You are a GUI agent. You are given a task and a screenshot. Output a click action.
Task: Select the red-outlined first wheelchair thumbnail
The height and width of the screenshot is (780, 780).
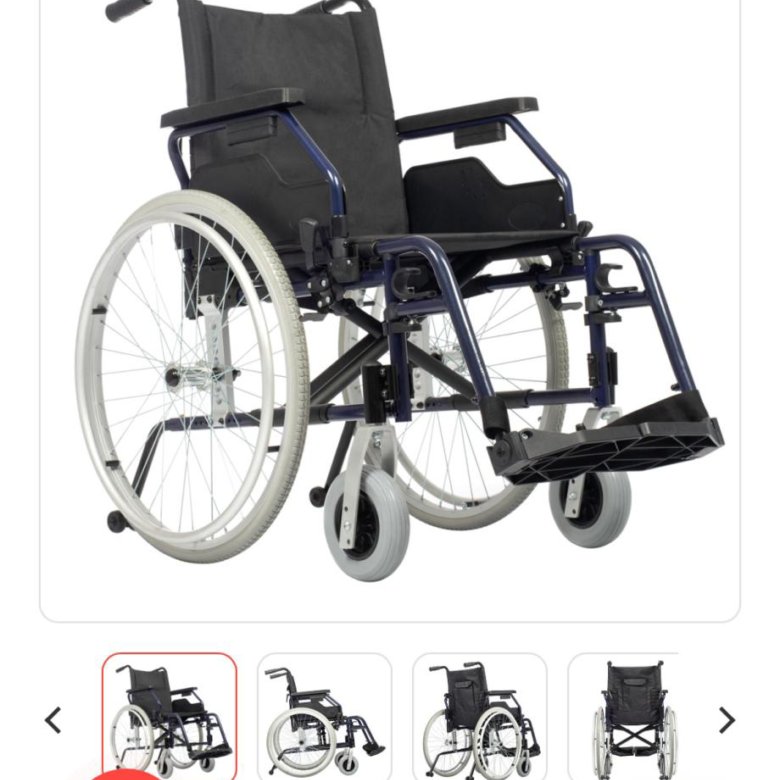coord(169,717)
